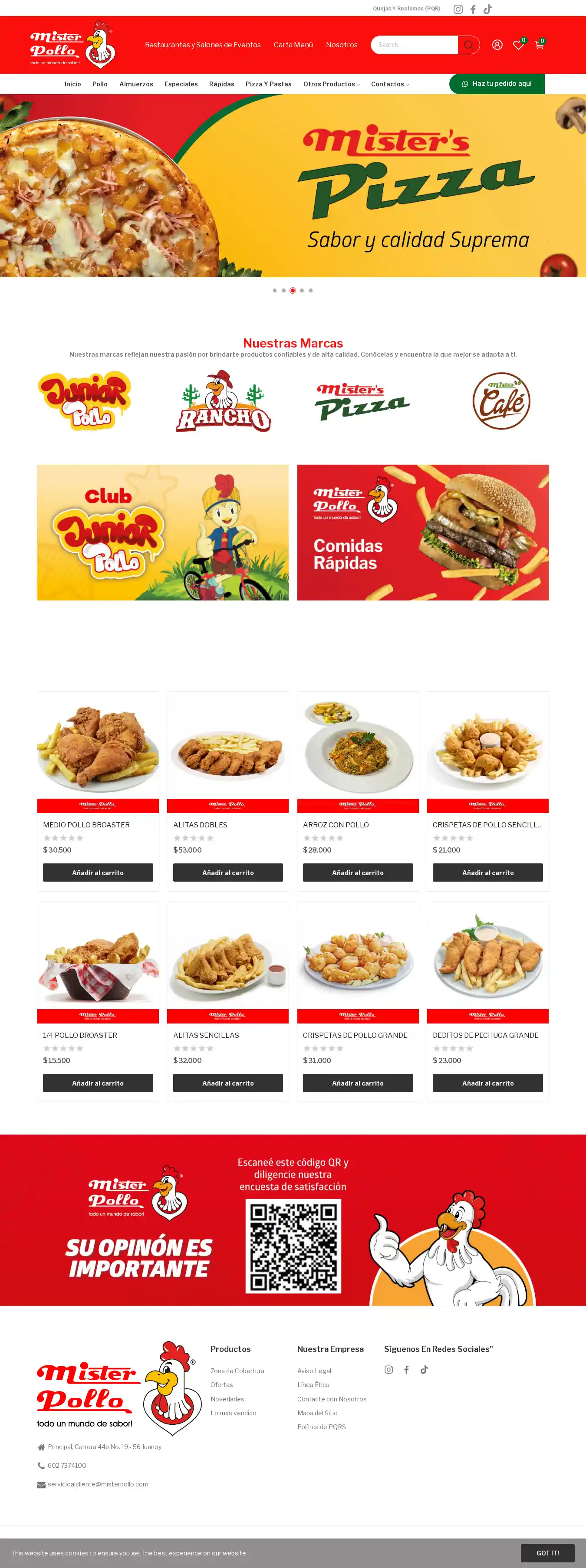Open the Zona de Cobertura footer link
This screenshot has width=586, height=1568.
click(x=237, y=1371)
